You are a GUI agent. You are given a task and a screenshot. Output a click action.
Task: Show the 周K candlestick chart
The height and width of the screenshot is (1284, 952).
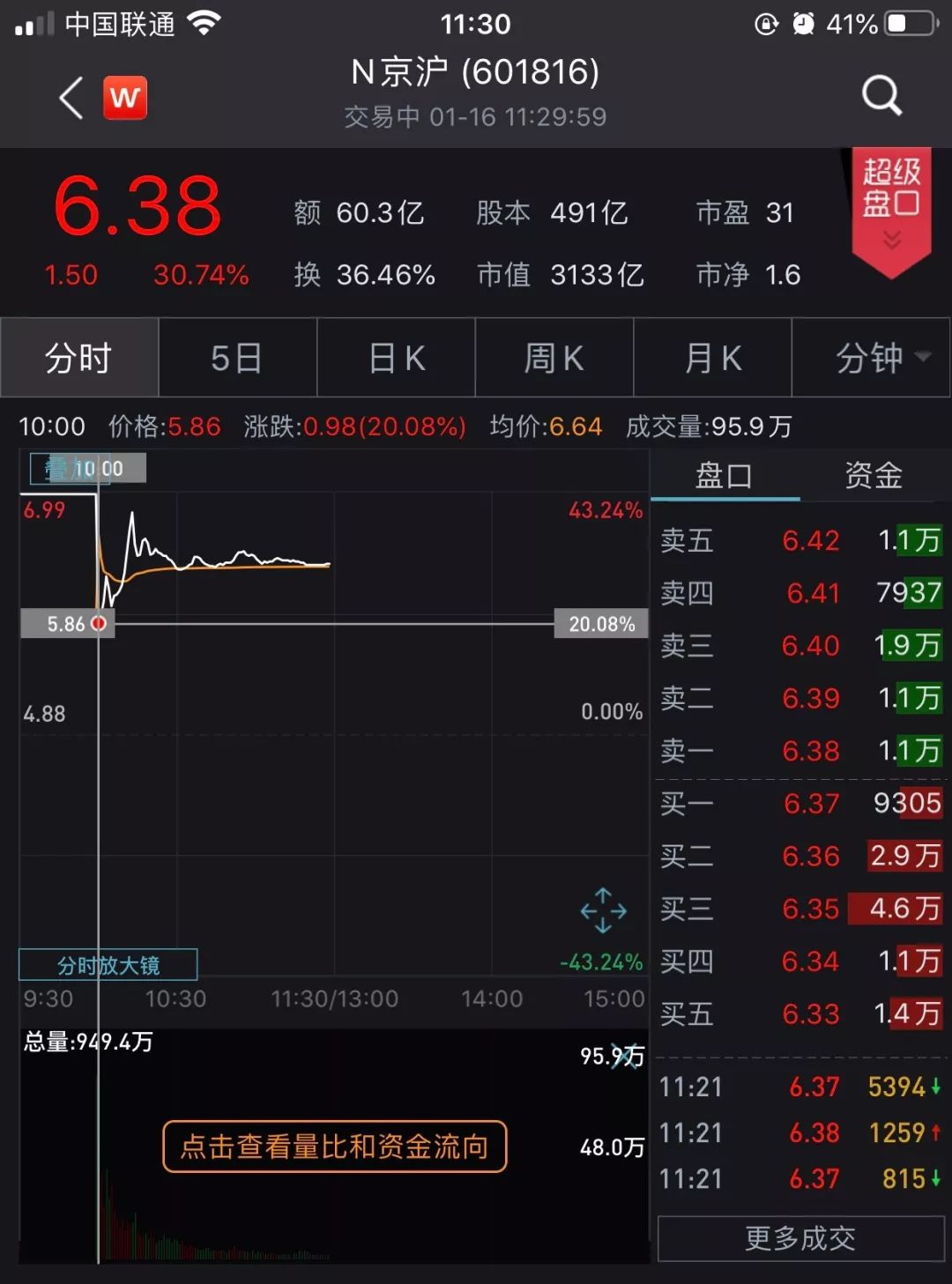pyautogui.click(x=554, y=358)
